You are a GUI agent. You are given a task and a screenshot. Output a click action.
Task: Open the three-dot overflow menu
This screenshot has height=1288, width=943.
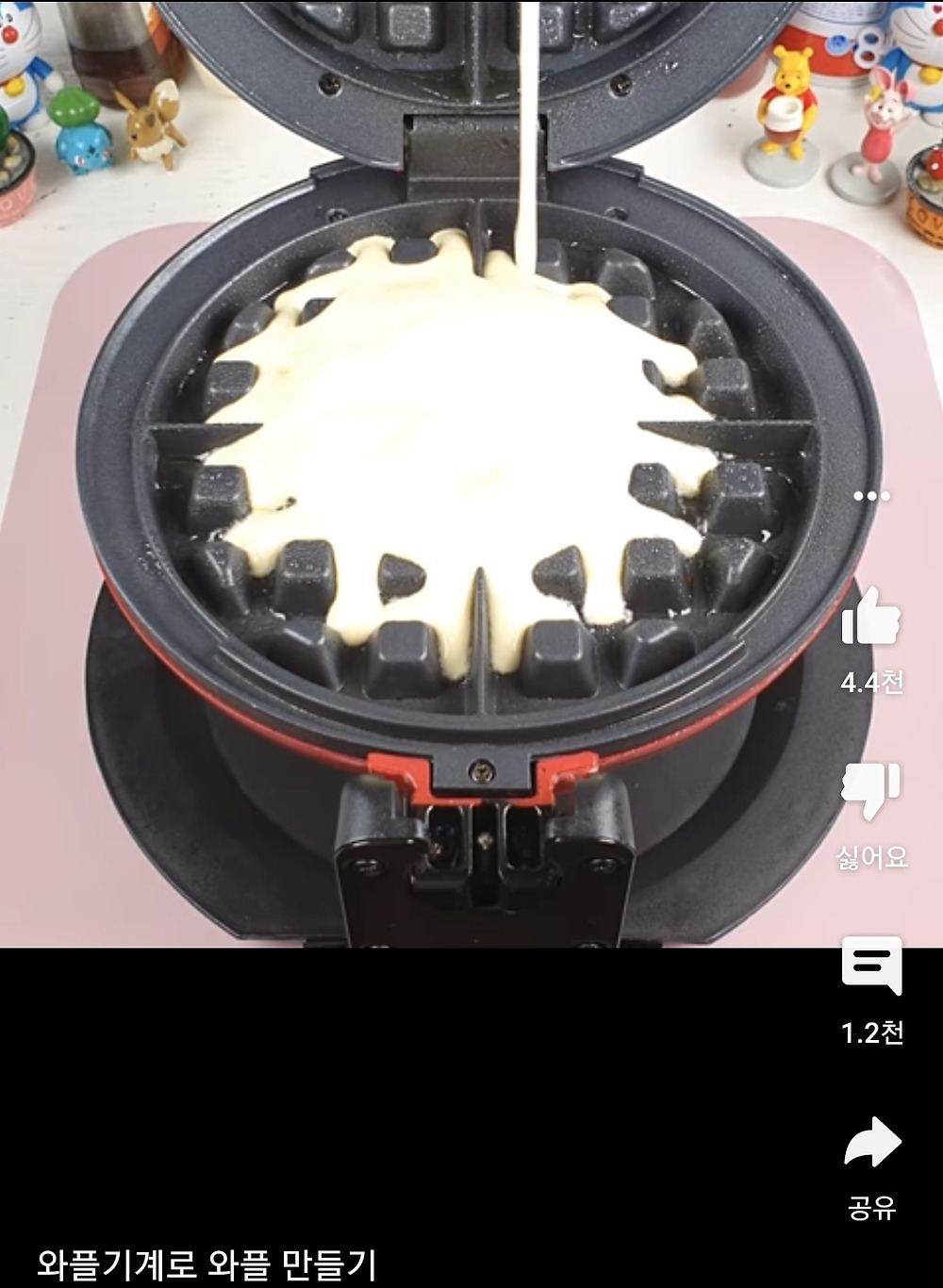pos(871,496)
